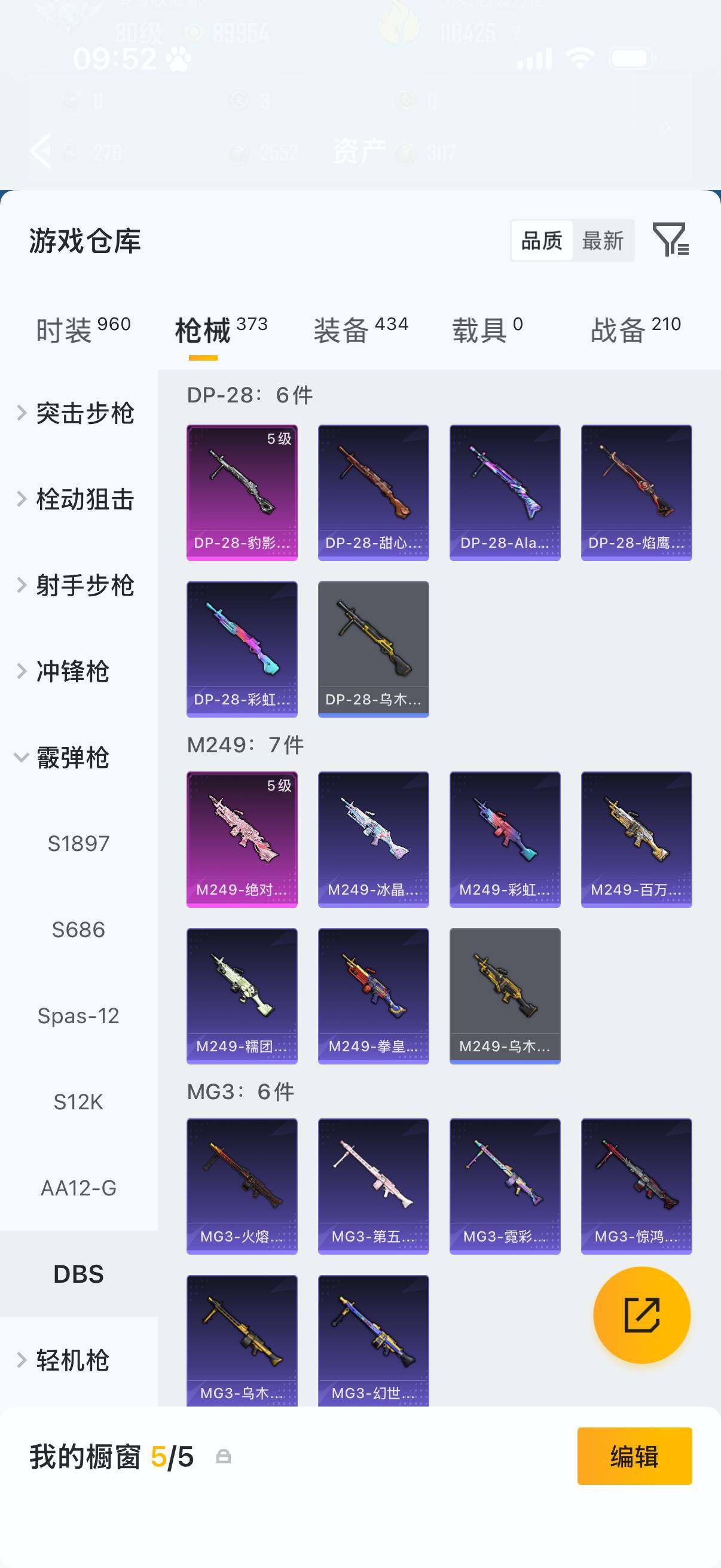Image resolution: width=721 pixels, height=1568 pixels.
Task: Expand the 轻机枪 category
Action: tap(72, 1360)
